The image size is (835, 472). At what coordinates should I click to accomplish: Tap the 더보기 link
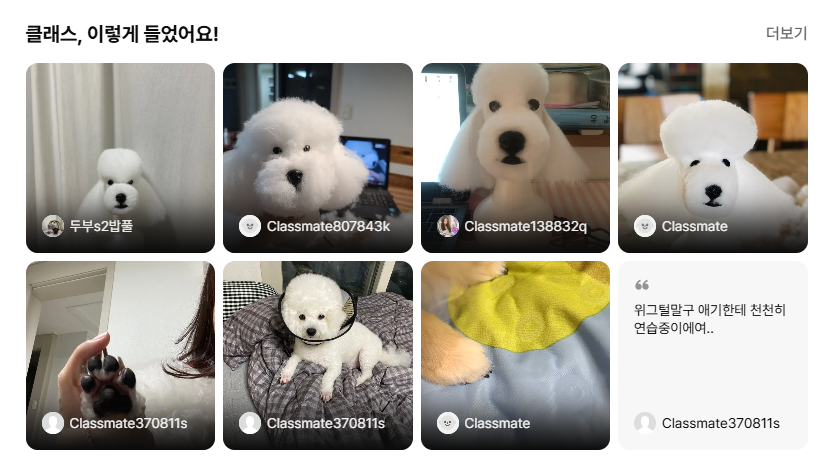point(785,34)
